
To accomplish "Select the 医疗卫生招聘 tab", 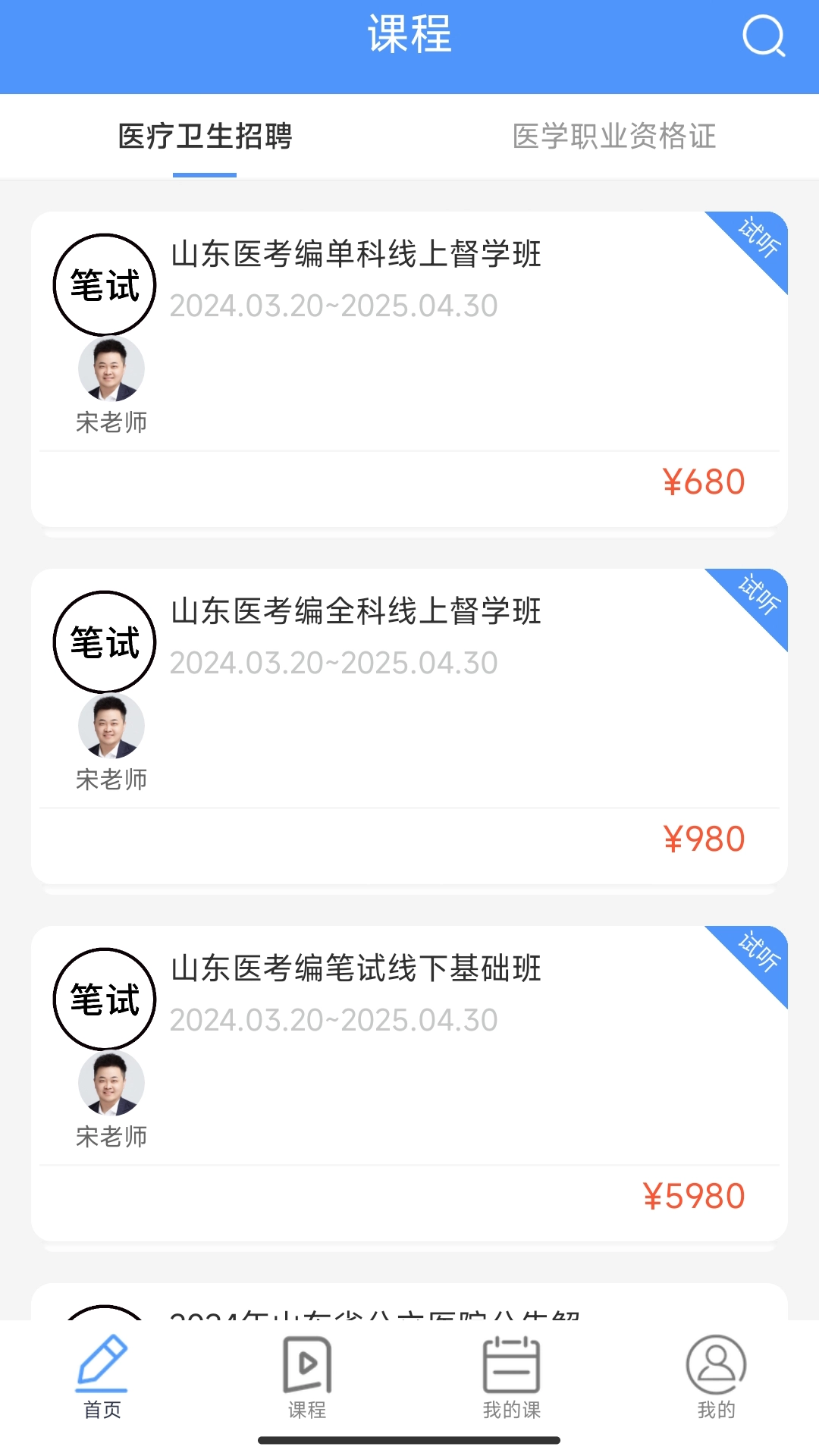I will [205, 136].
